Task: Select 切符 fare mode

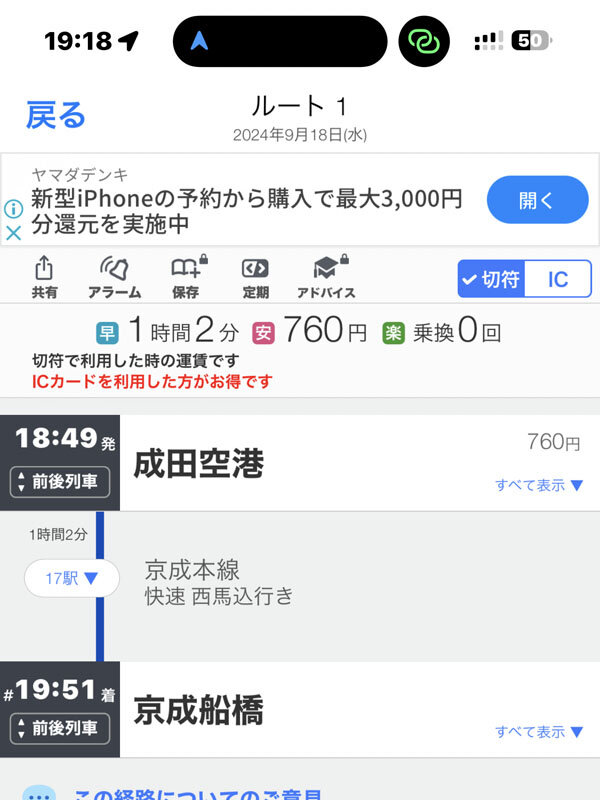Action: [491, 279]
